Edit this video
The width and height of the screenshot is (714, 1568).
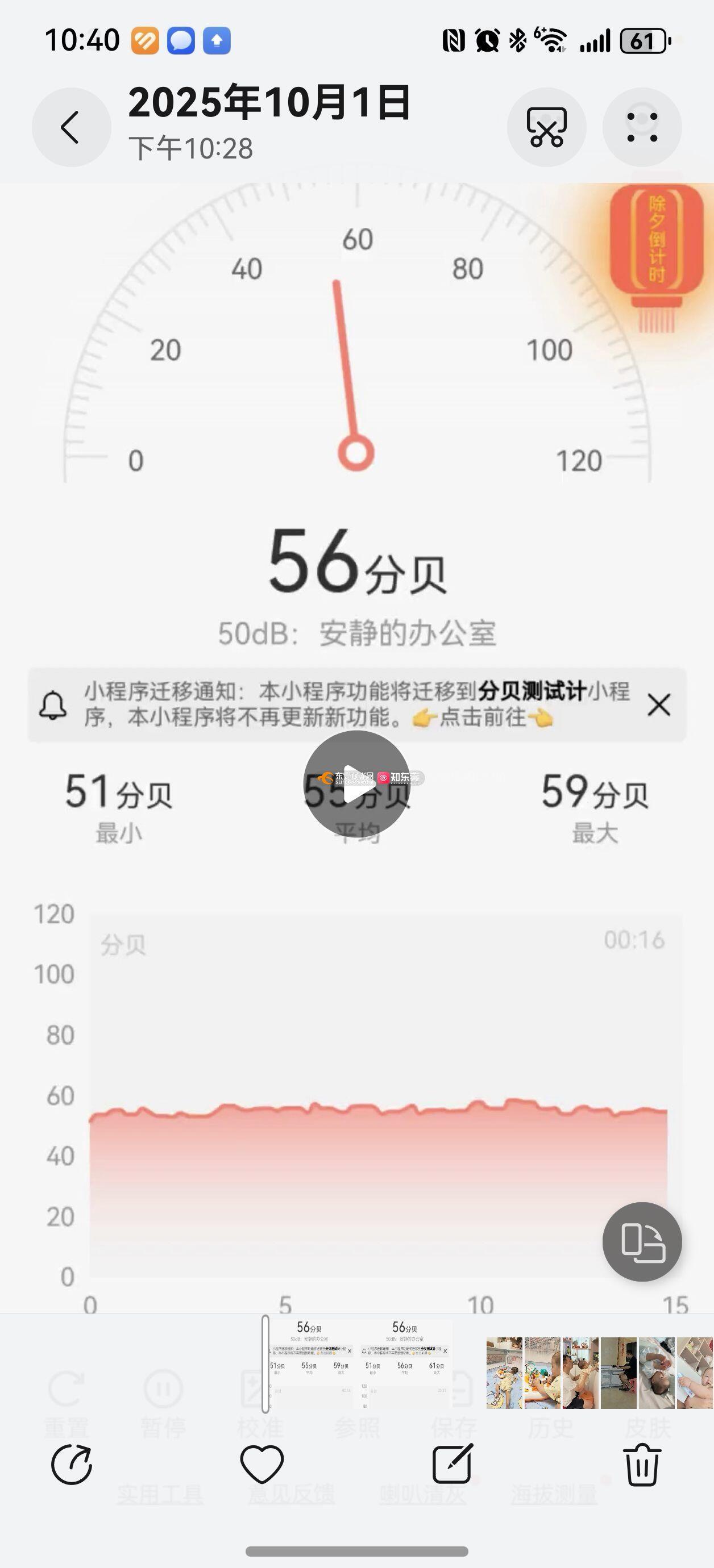pos(451,1465)
